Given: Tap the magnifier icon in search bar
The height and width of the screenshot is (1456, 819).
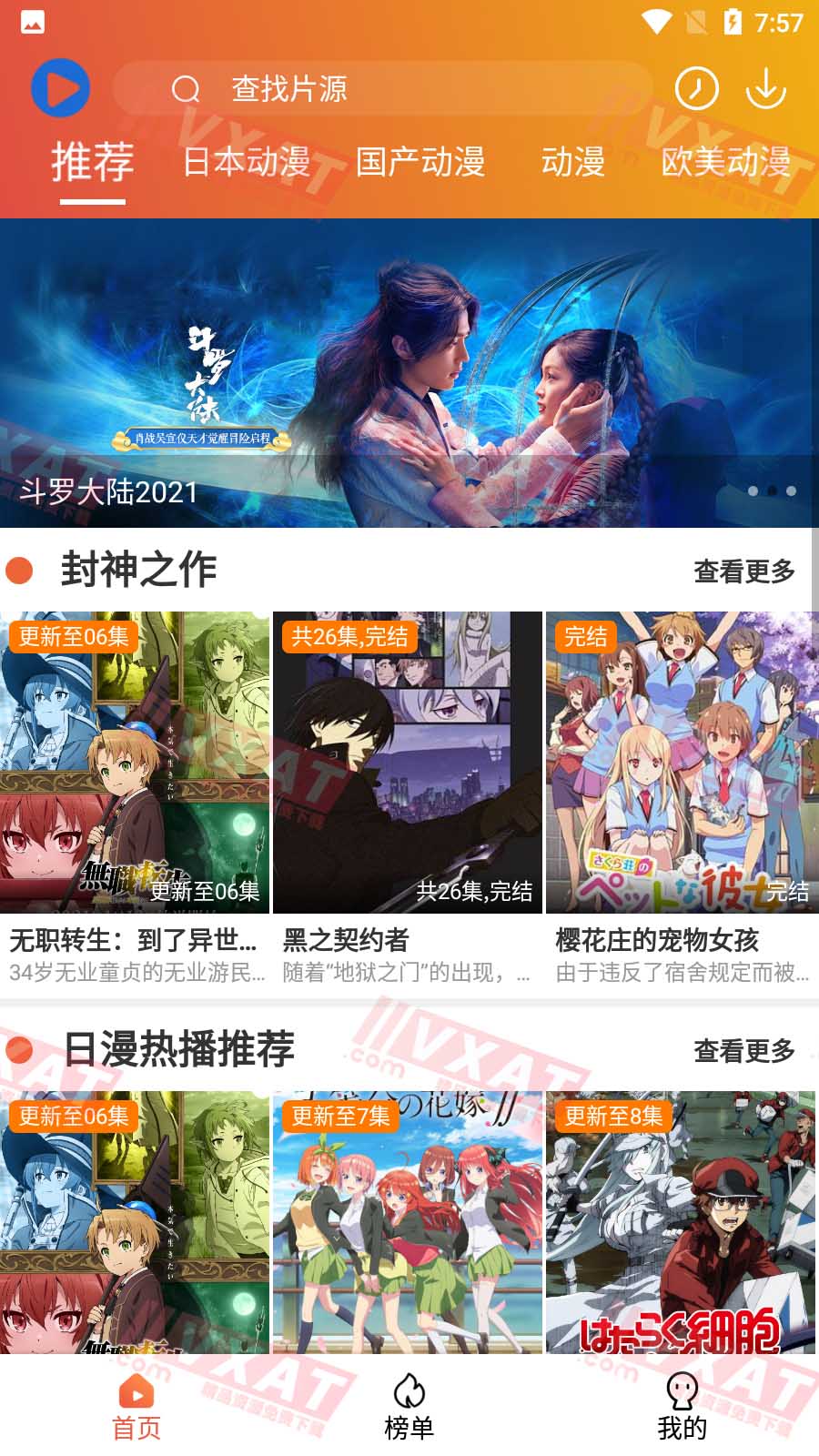Looking at the screenshot, I should pos(185,89).
